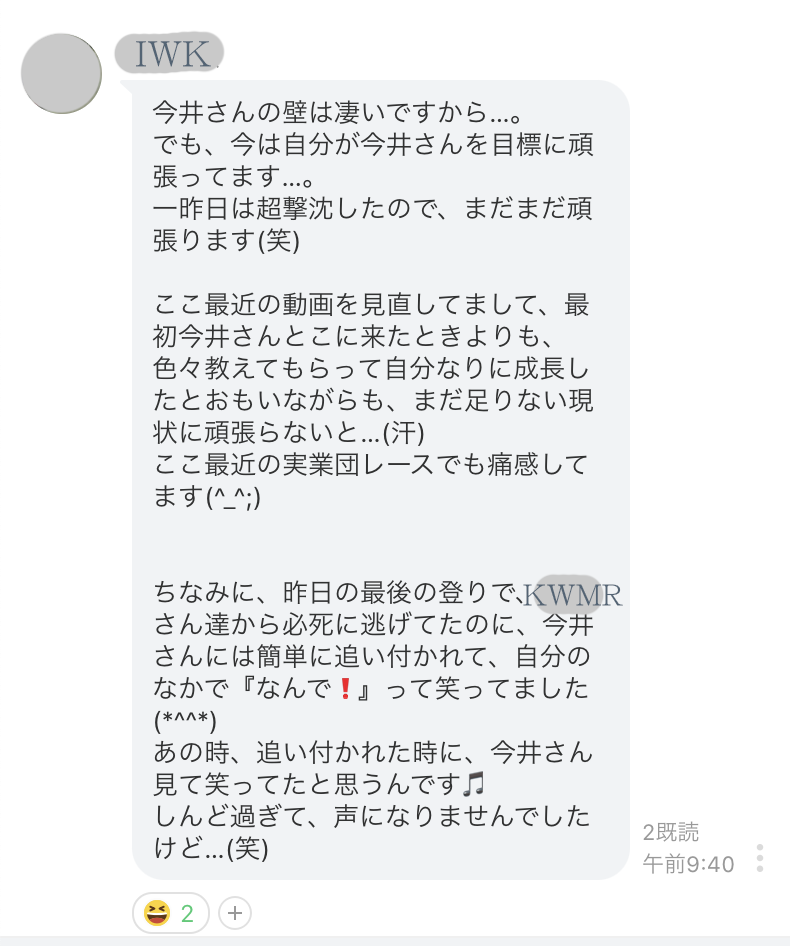Open the sender's gray profile avatar
The width and height of the screenshot is (790, 946).
pyautogui.click(x=62, y=73)
